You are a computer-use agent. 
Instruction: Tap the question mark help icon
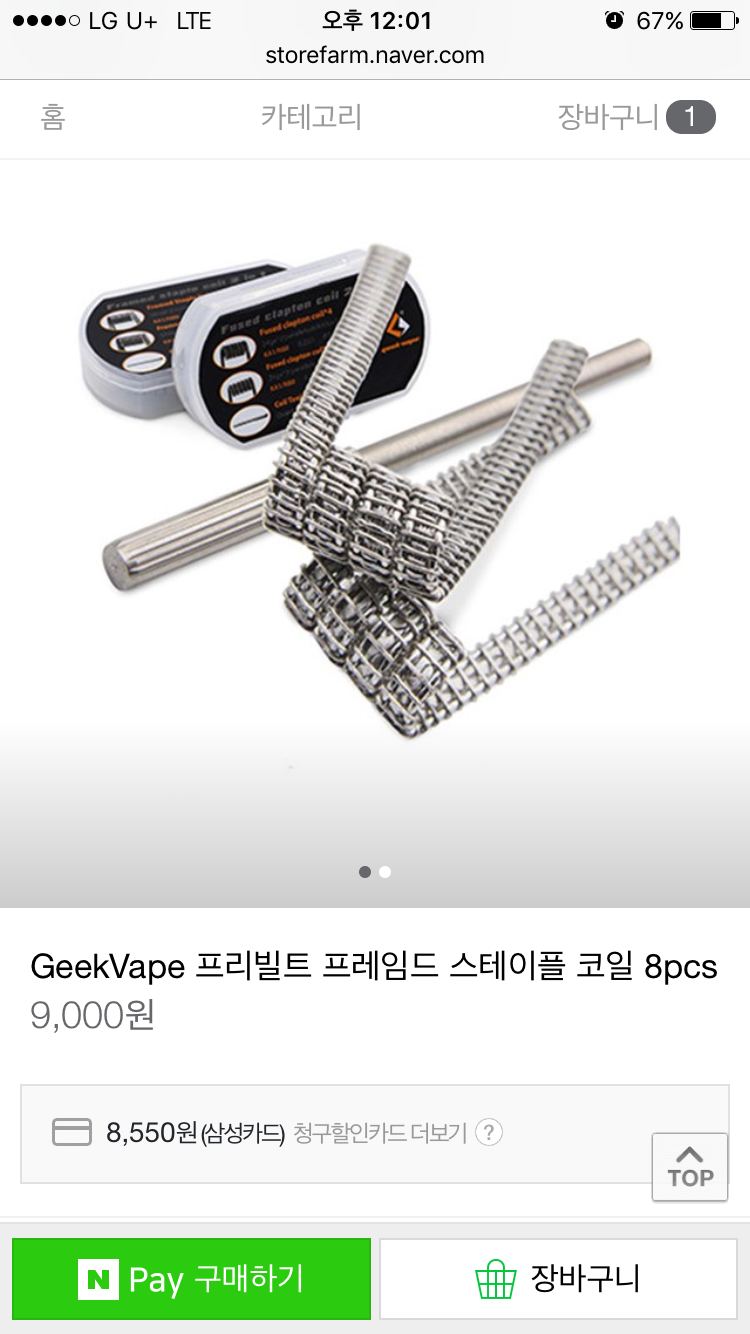click(488, 1133)
